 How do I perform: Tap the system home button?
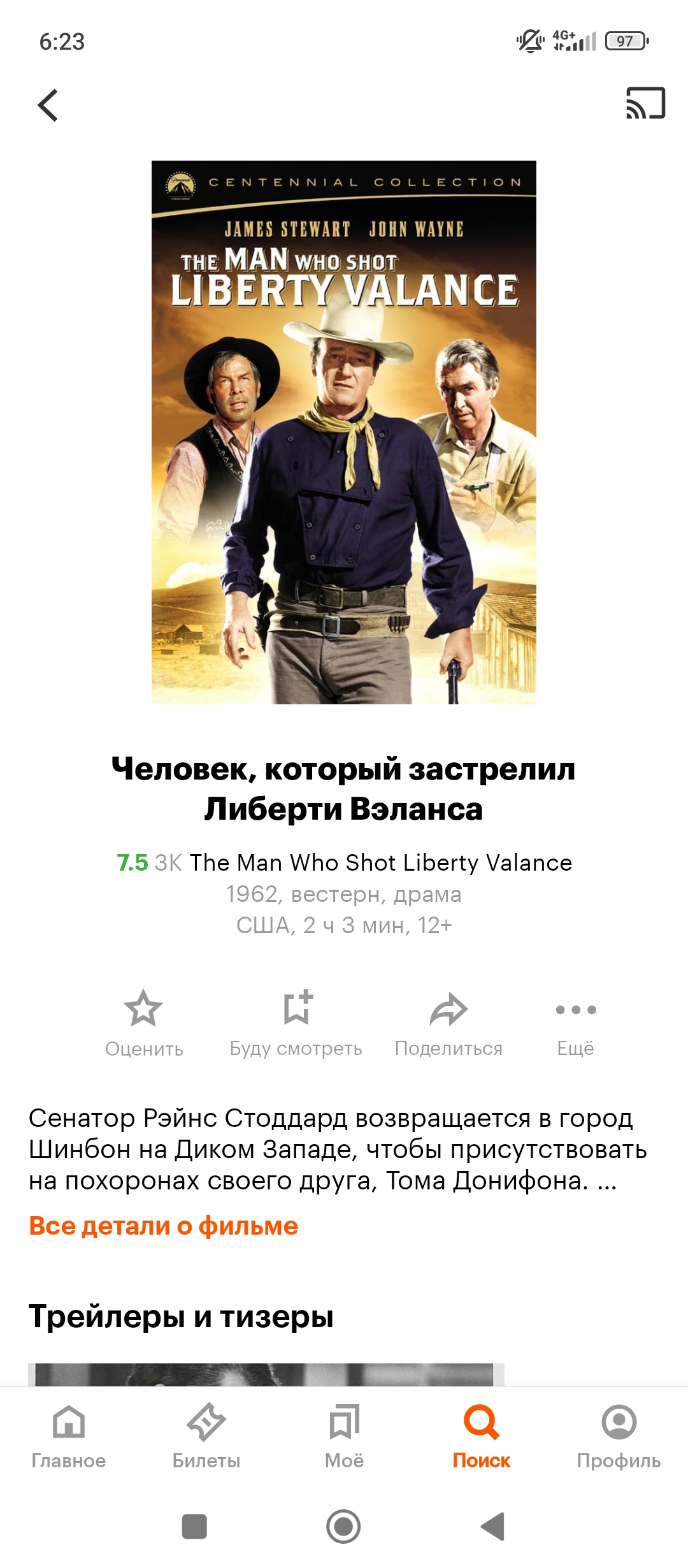[343, 1527]
